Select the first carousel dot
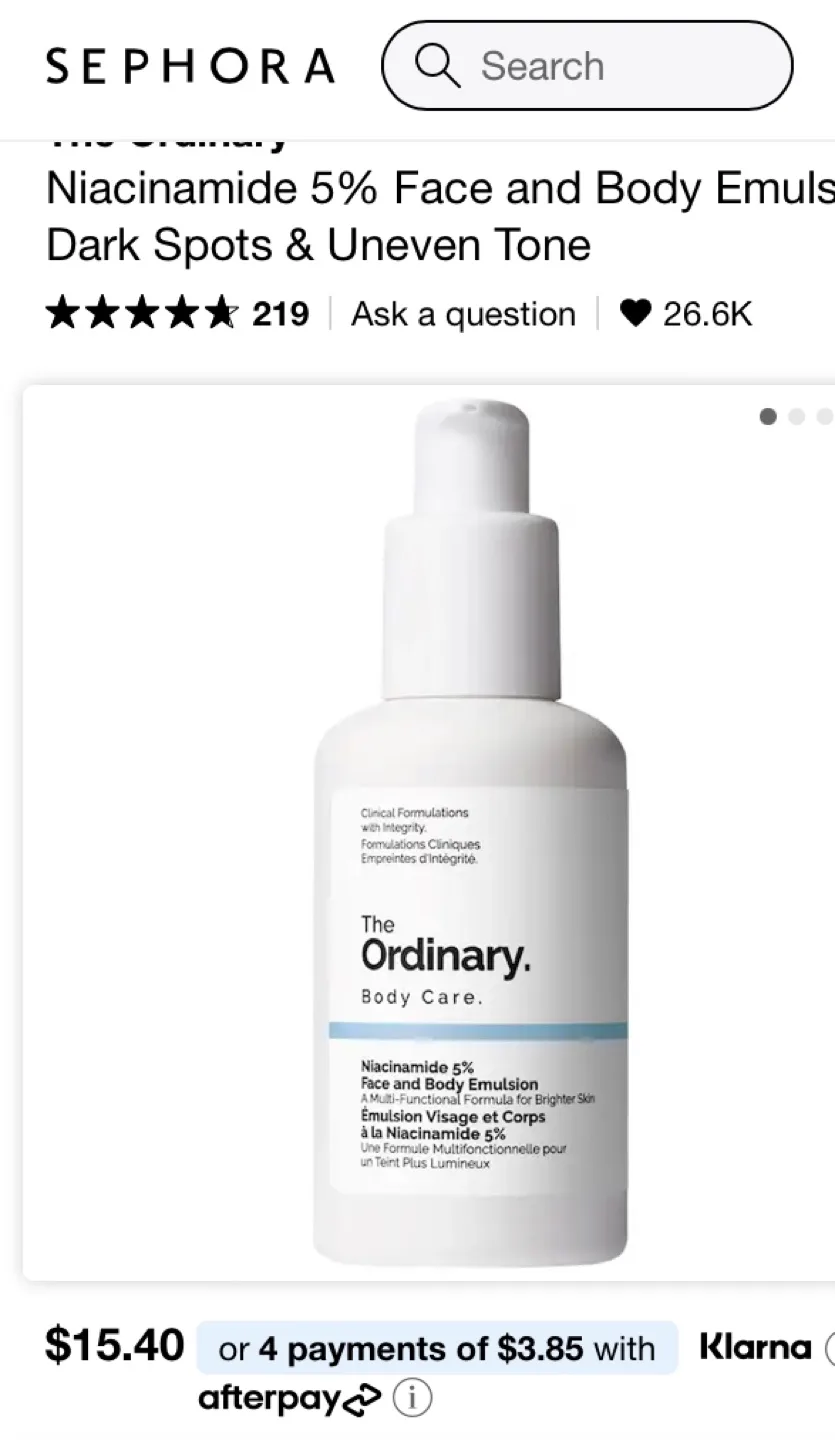 (x=767, y=417)
